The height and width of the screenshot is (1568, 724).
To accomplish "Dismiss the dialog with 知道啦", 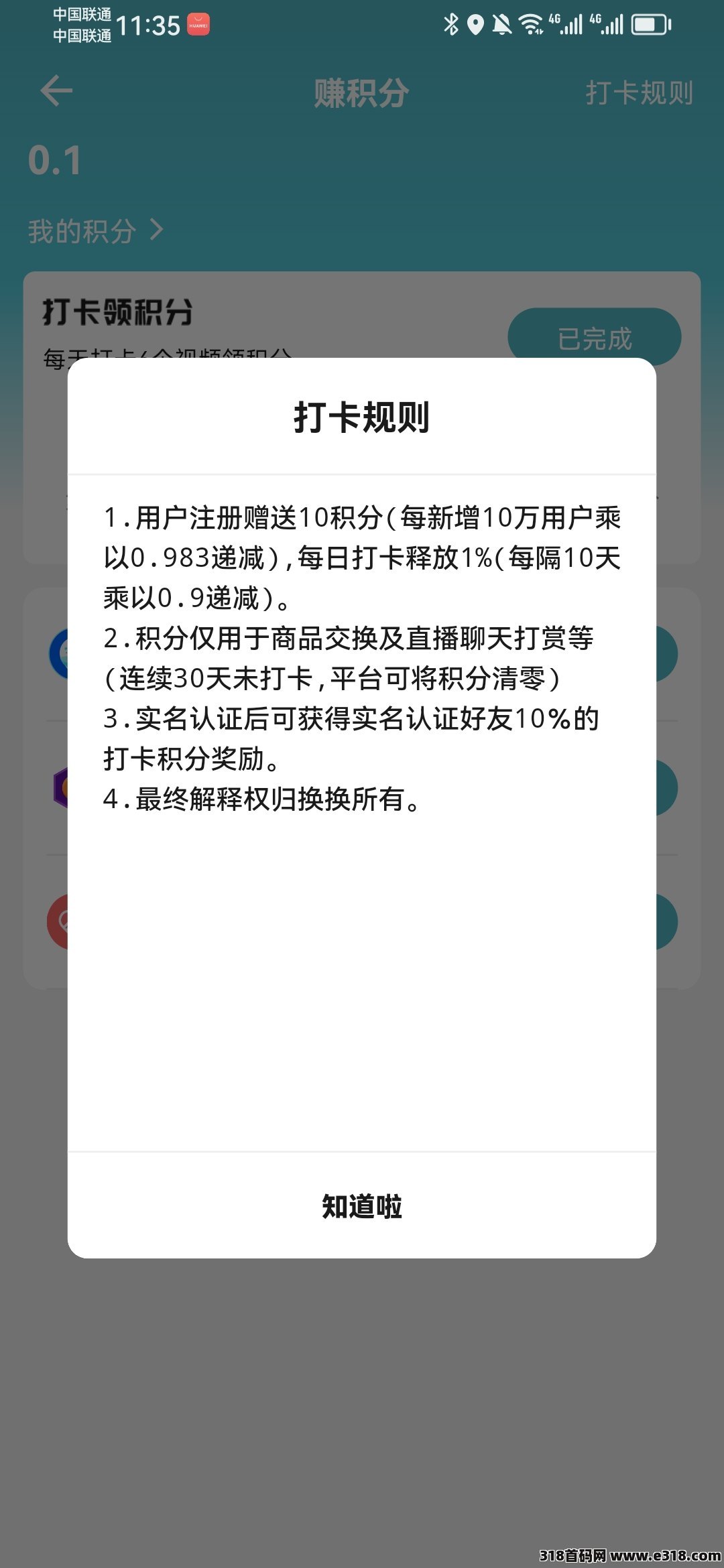I will coord(361,1206).
